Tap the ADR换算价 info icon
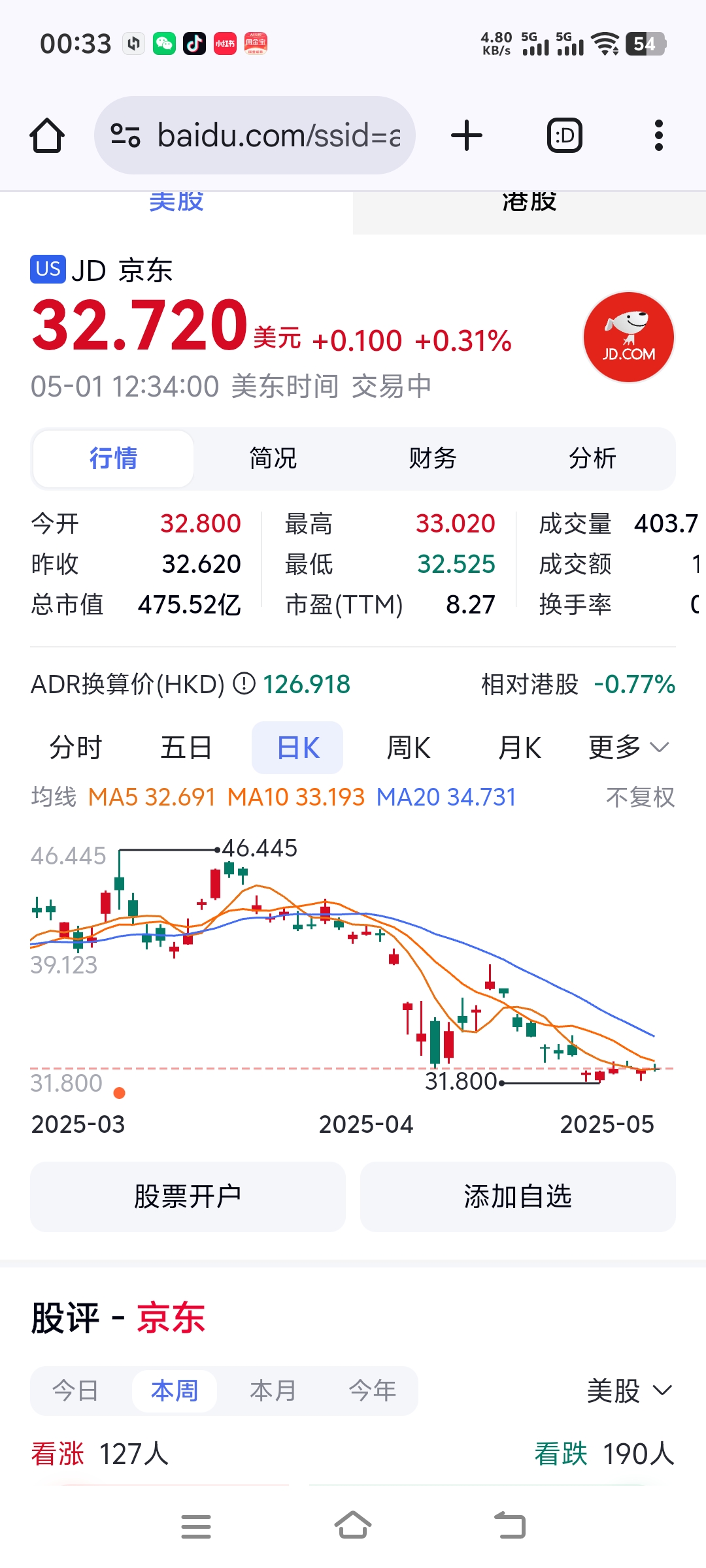This screenshot has width=706, height=1568. [x=244, y=684]
